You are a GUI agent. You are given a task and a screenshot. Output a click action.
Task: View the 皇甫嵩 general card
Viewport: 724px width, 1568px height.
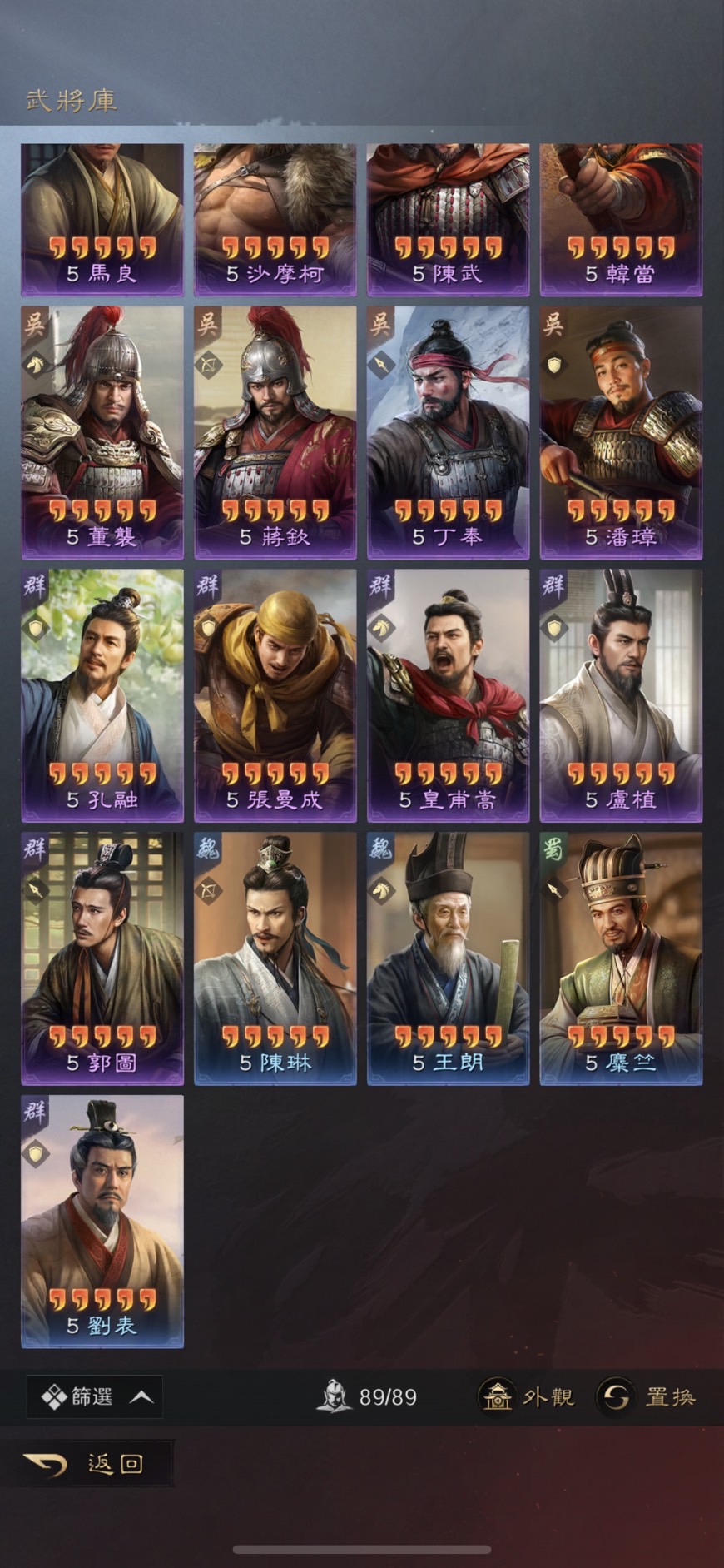pos(448,695)
